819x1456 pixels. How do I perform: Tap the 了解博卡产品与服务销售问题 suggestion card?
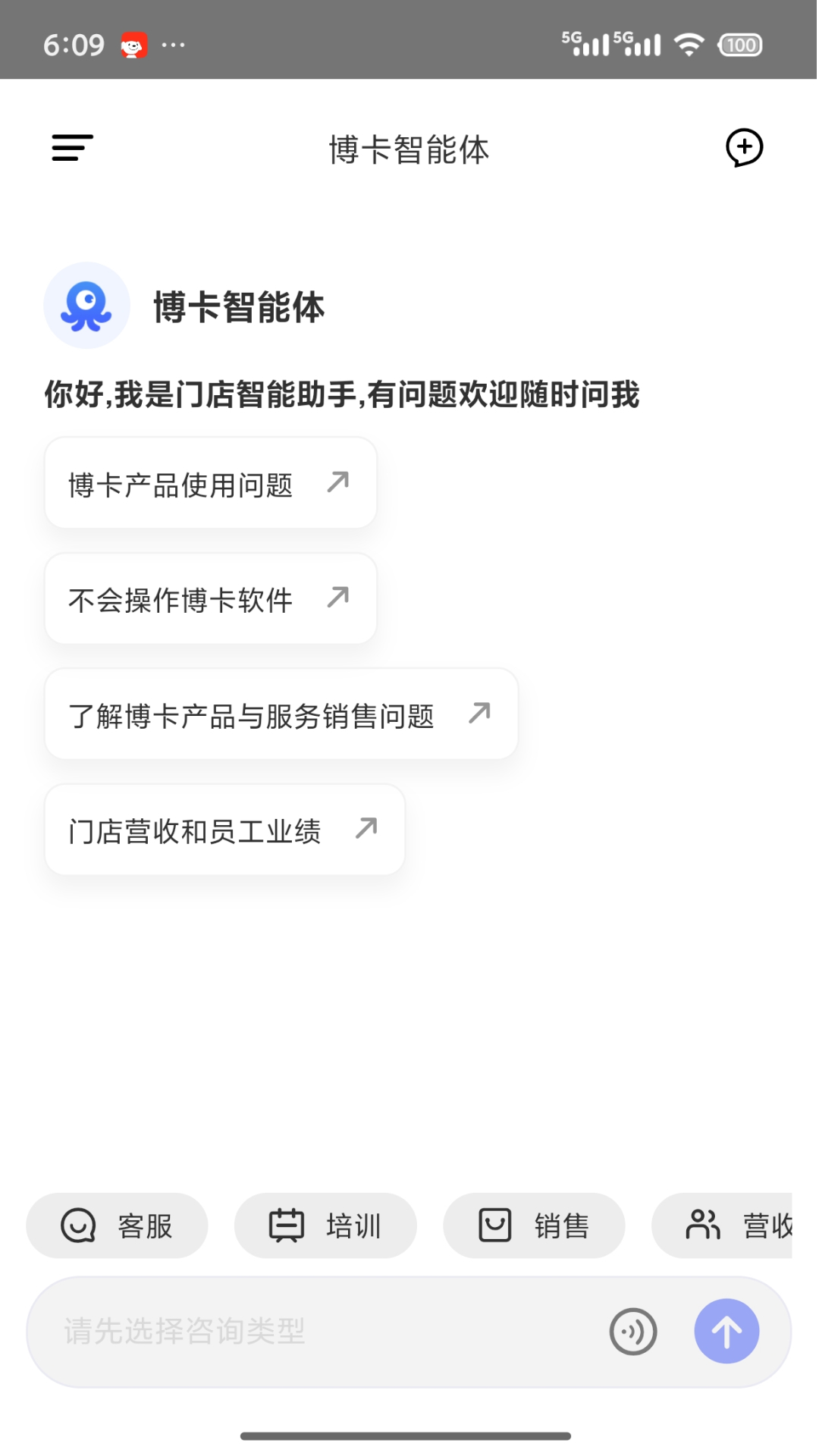281,714
